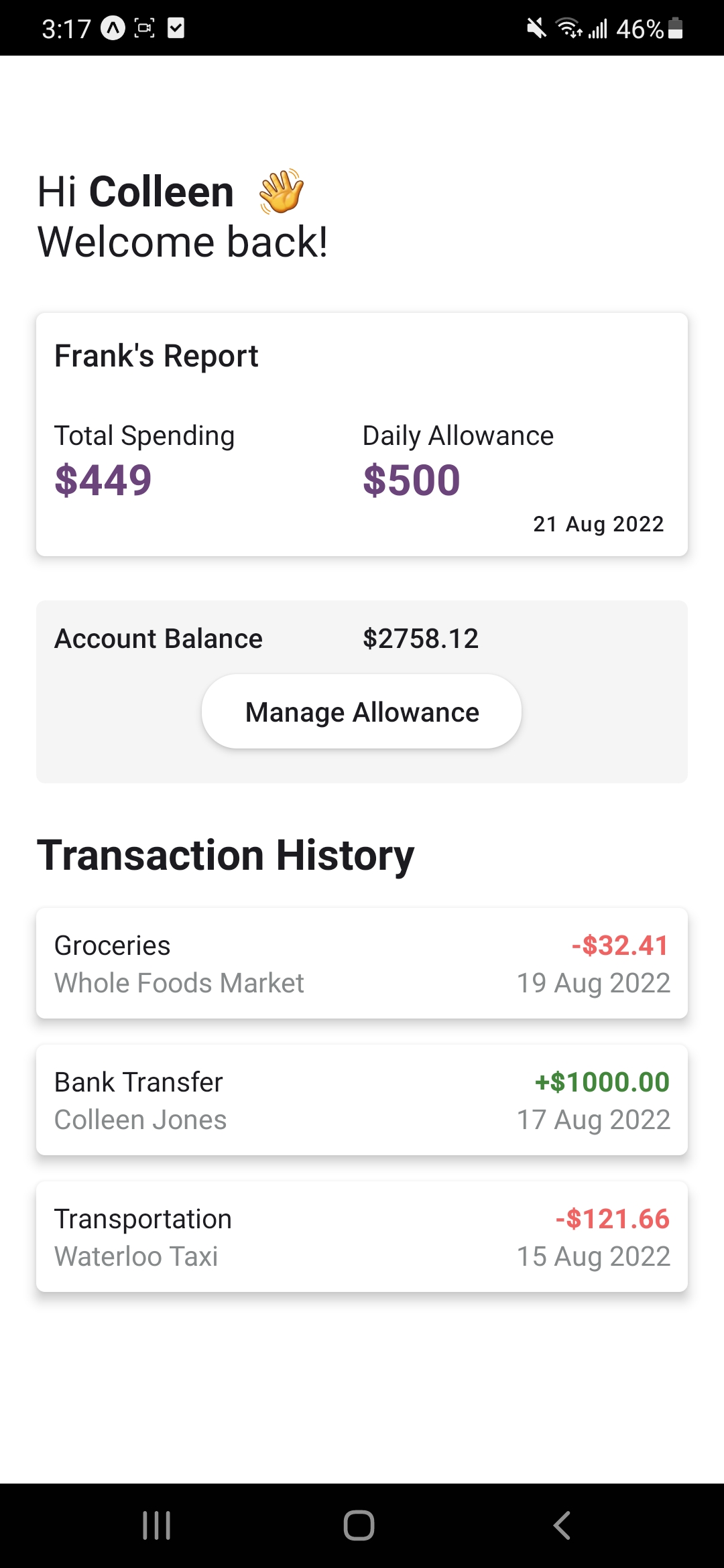The width and height of the screenshot is (724, 1568).
Task: Tap the Manage Allowance button
Action: (362, 712)
